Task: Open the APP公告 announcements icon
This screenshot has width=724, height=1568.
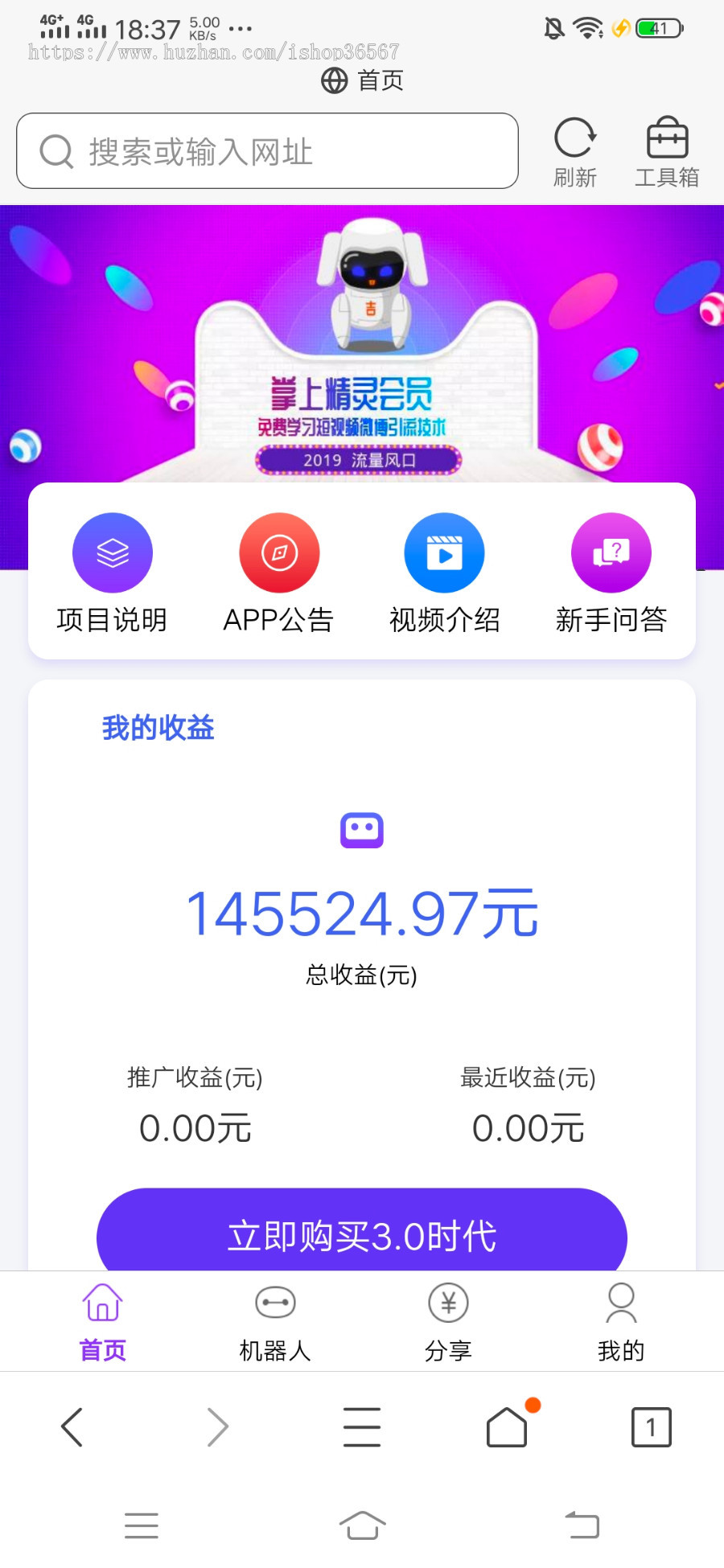Action: coord(278,552)
